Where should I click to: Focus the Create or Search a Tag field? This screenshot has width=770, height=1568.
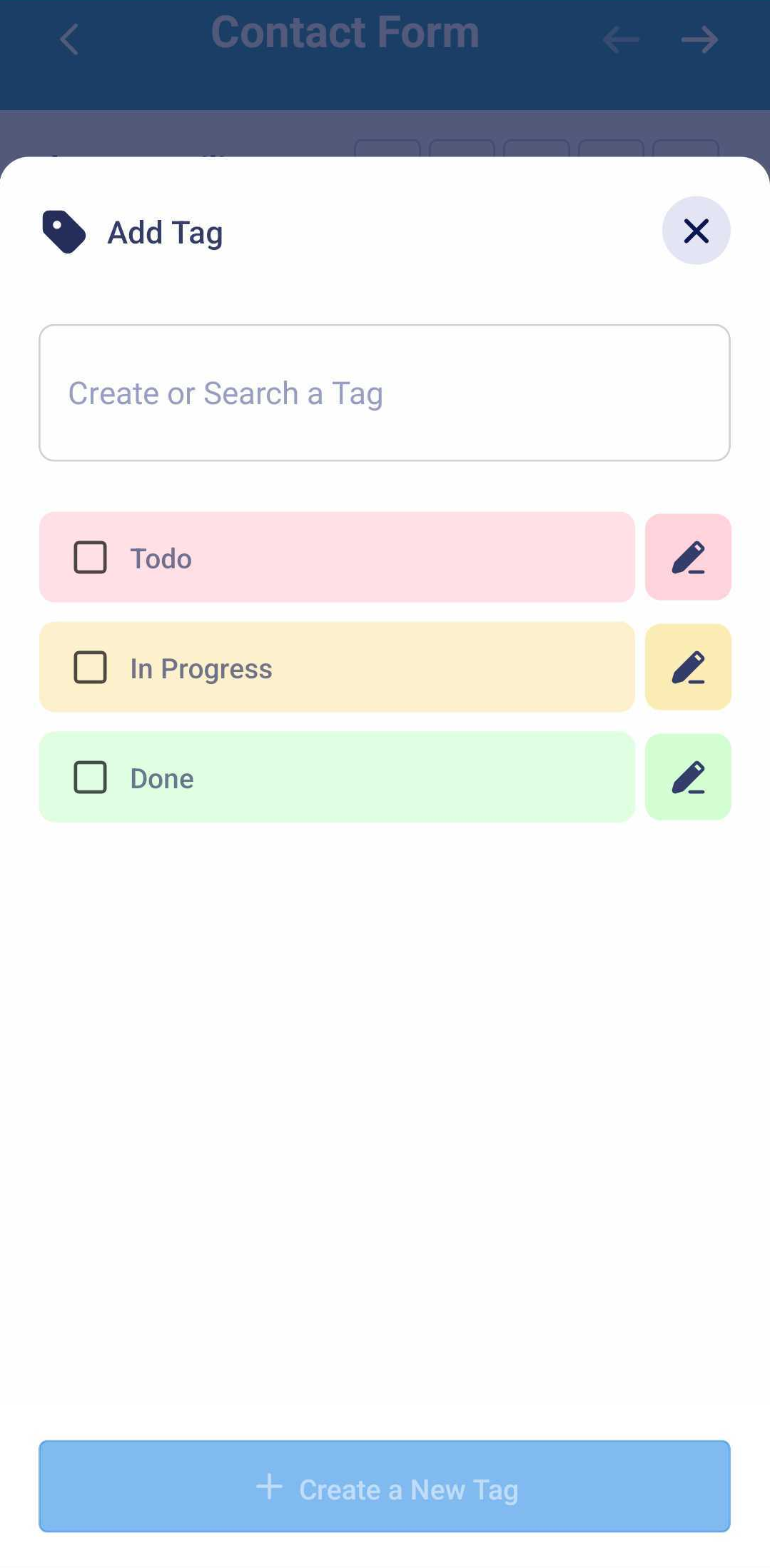tap(384, 393)
